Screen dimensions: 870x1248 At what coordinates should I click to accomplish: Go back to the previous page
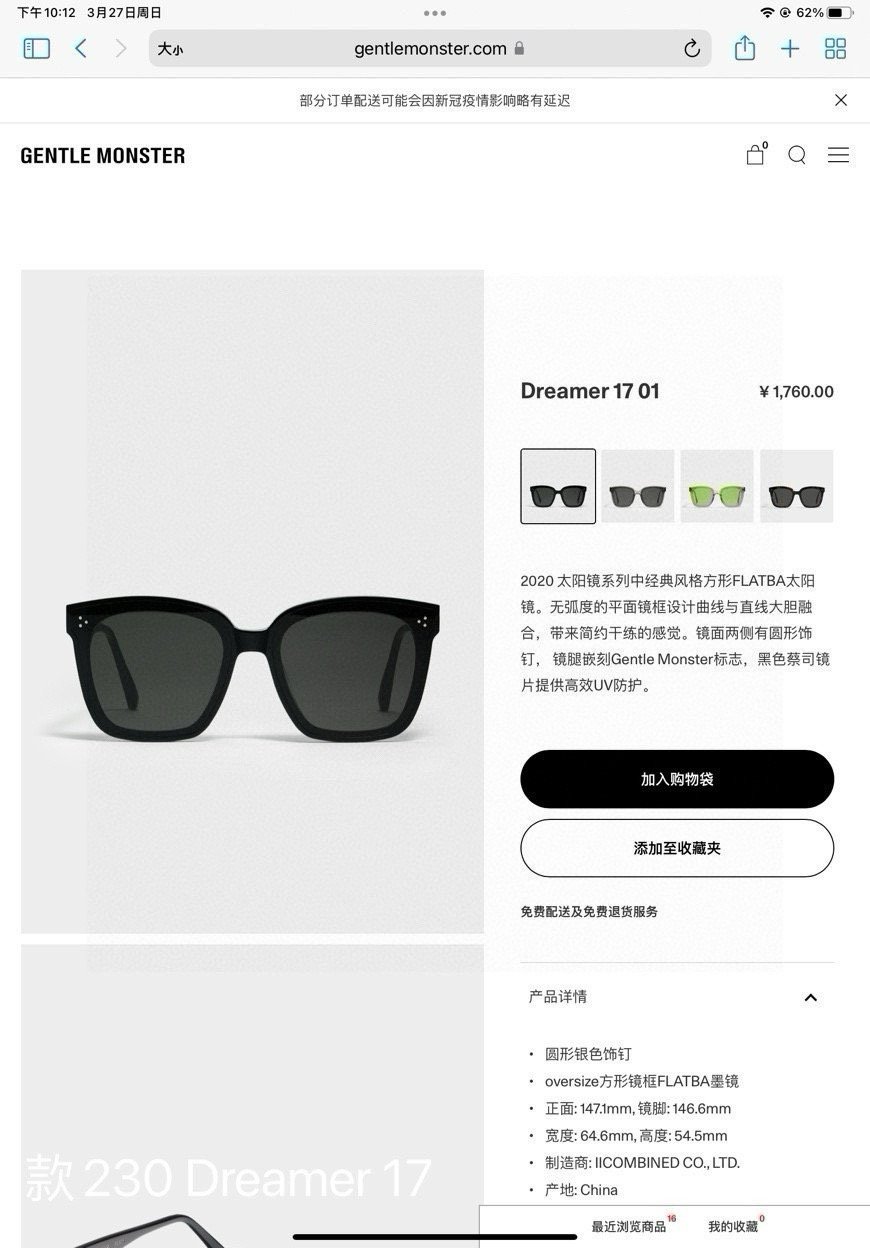(x=81, y=48)
